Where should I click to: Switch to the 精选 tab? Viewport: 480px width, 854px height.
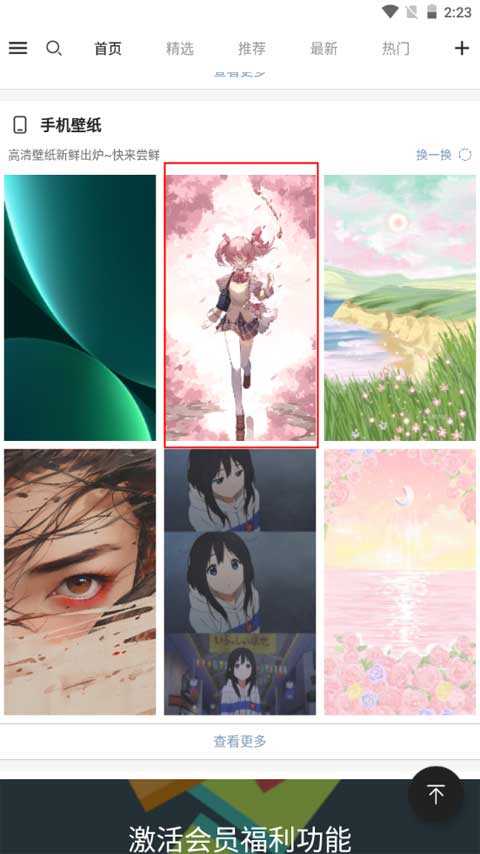pos(180,48)
